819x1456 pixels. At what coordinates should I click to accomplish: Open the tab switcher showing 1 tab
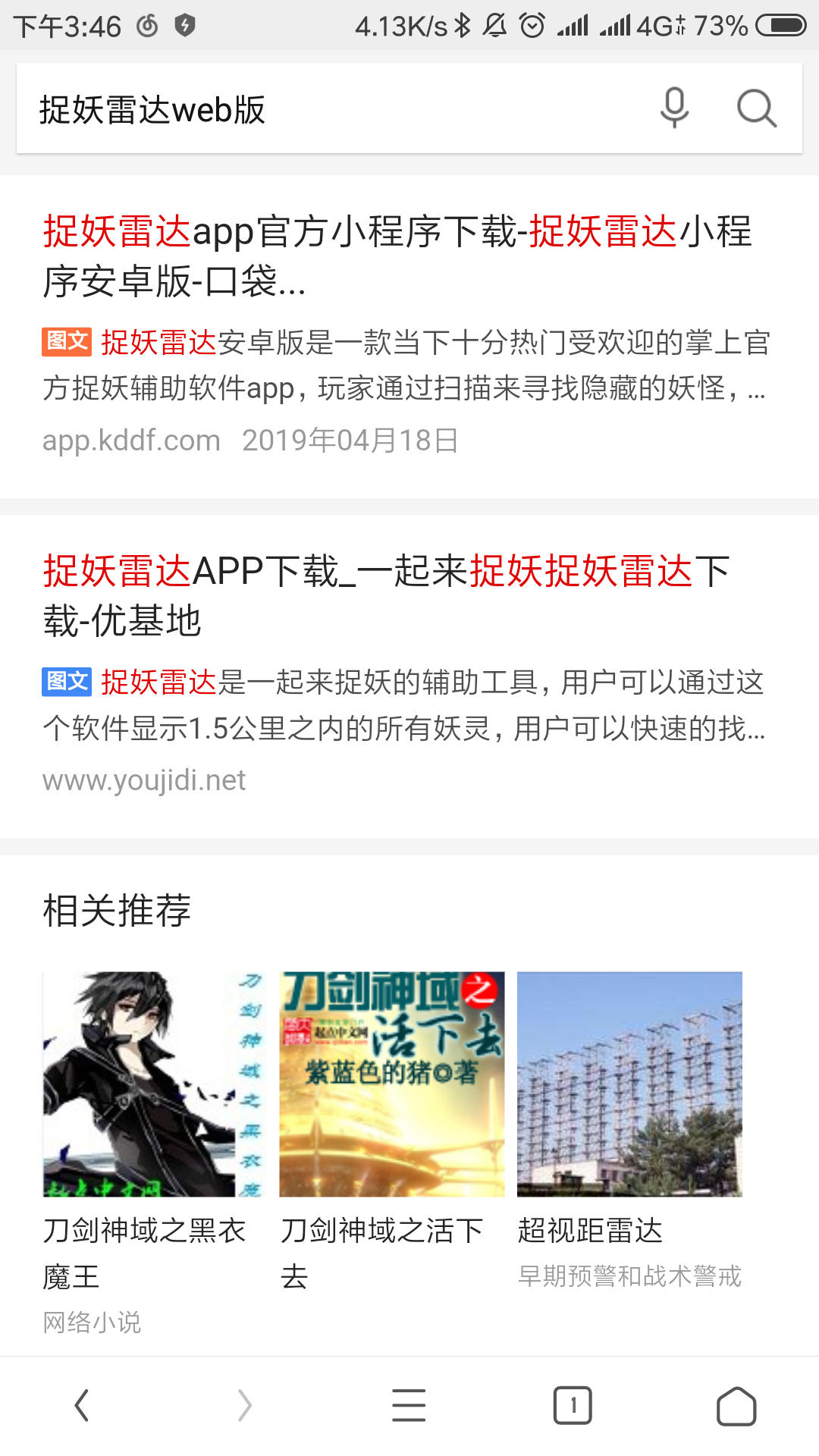point(573,1406)
